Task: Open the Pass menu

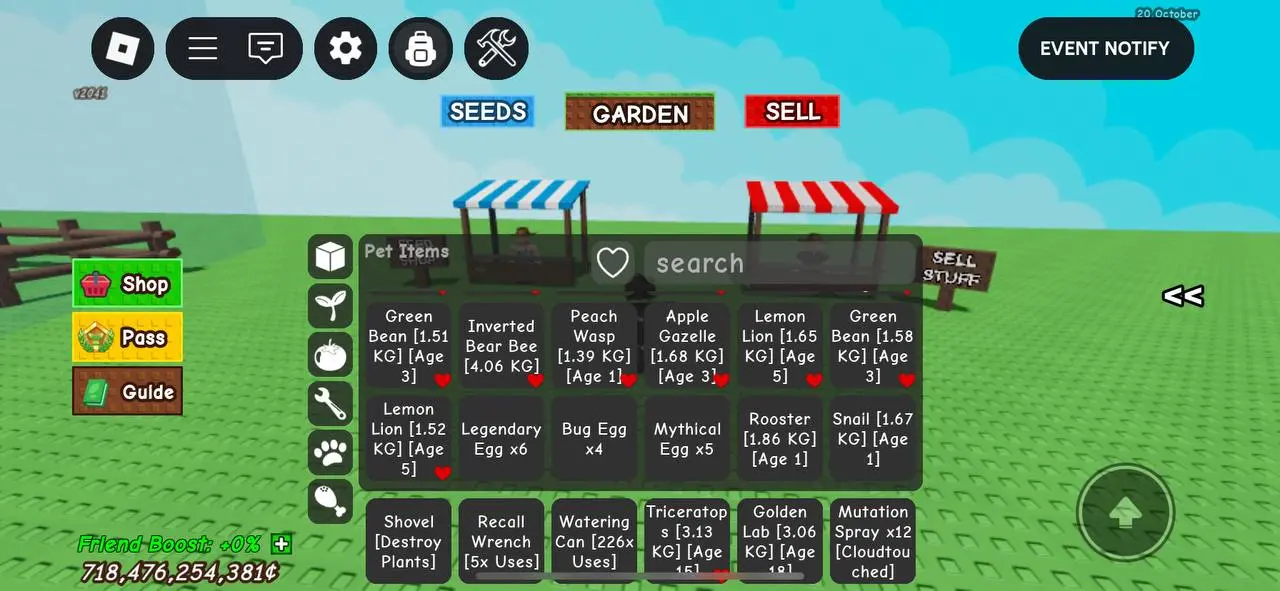Action: (127, 337)
